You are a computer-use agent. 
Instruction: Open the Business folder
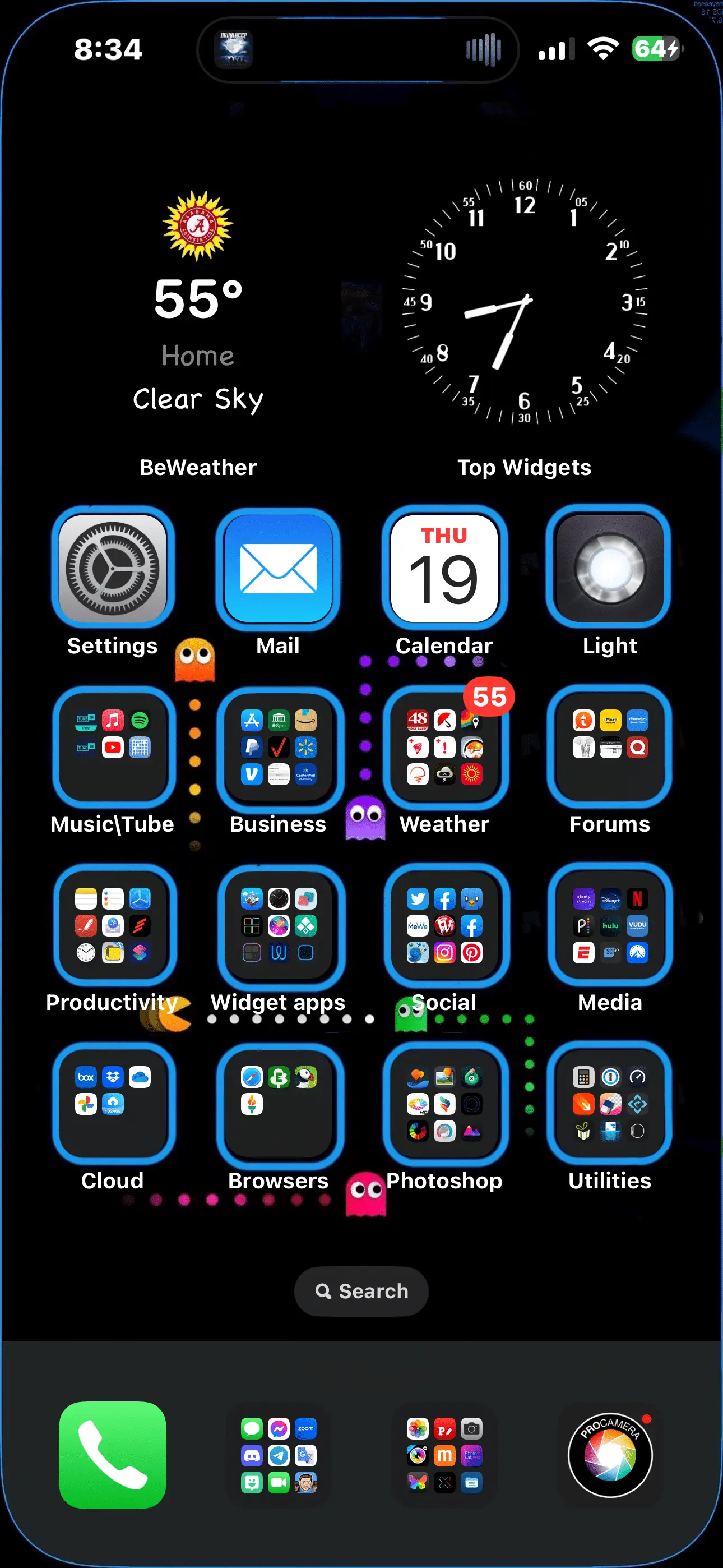click(x=278, y=747)
